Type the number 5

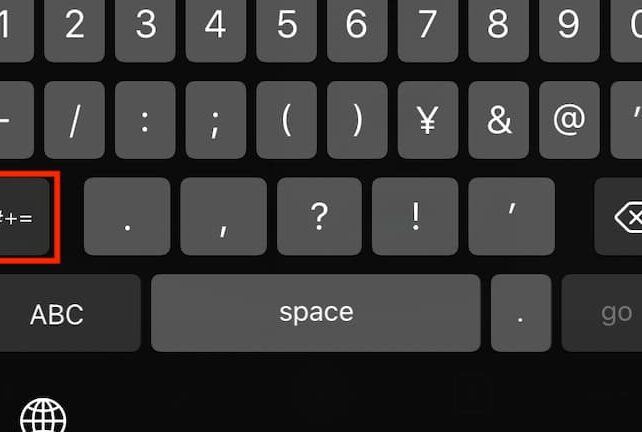[286, 27]
